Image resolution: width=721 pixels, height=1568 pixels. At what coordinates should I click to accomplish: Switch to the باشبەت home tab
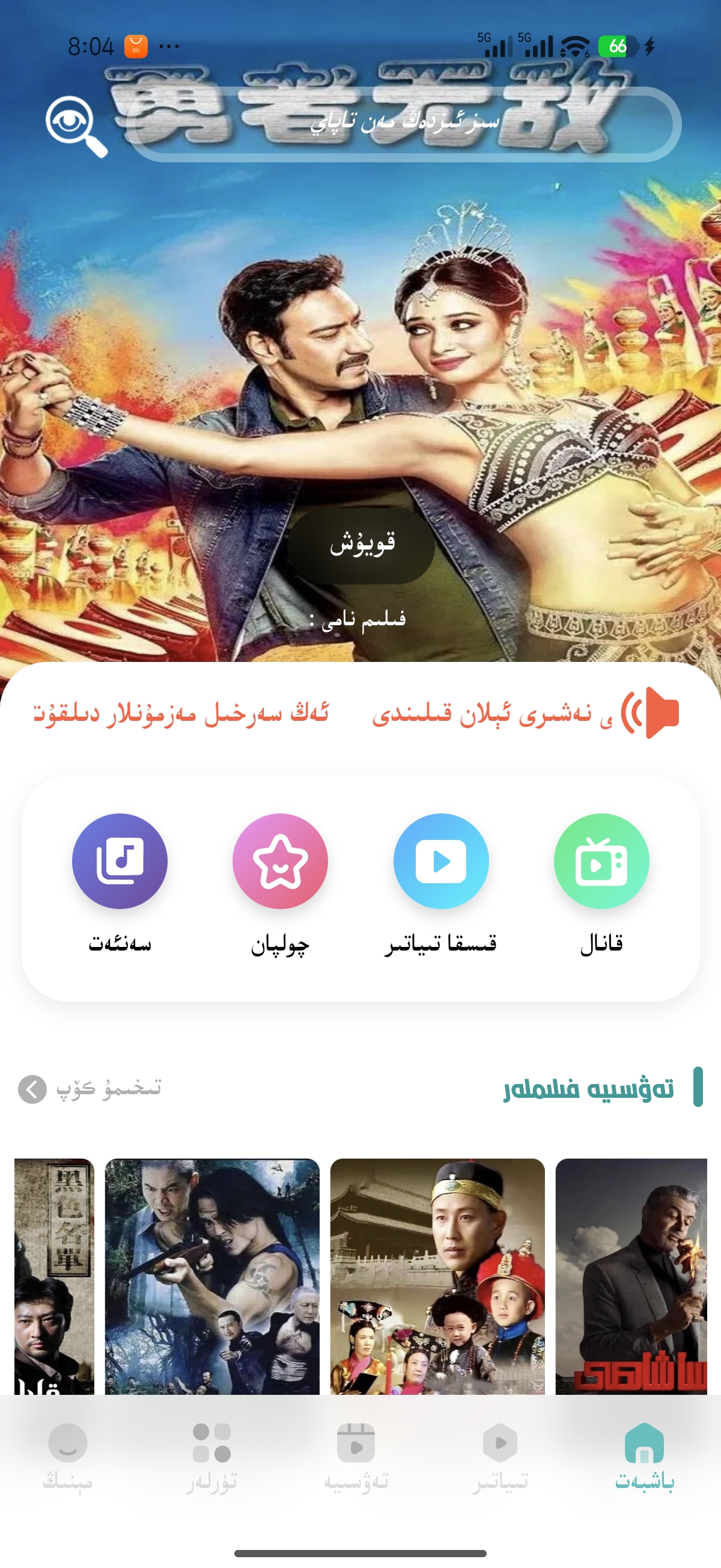coord(643,1456)
